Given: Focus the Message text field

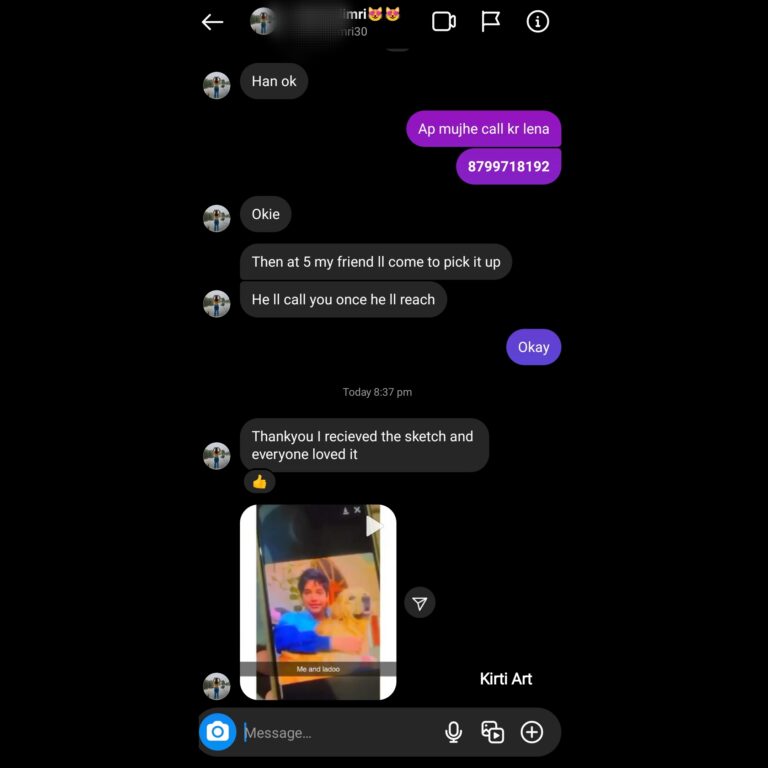Looking at the screenshot, I should click(330, 733).
